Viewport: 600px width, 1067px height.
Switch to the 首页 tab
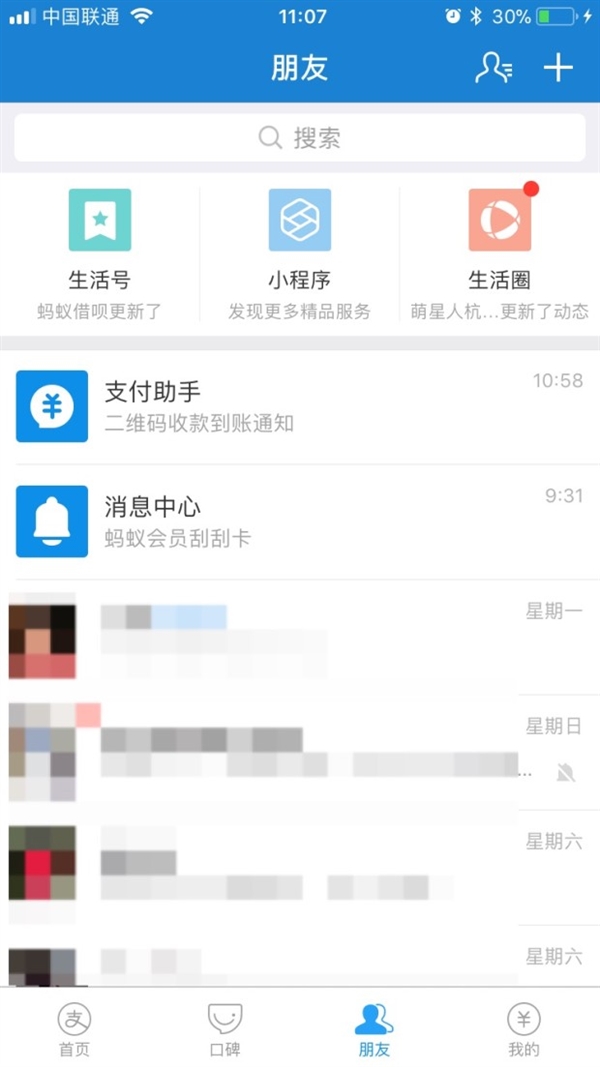75,1030
